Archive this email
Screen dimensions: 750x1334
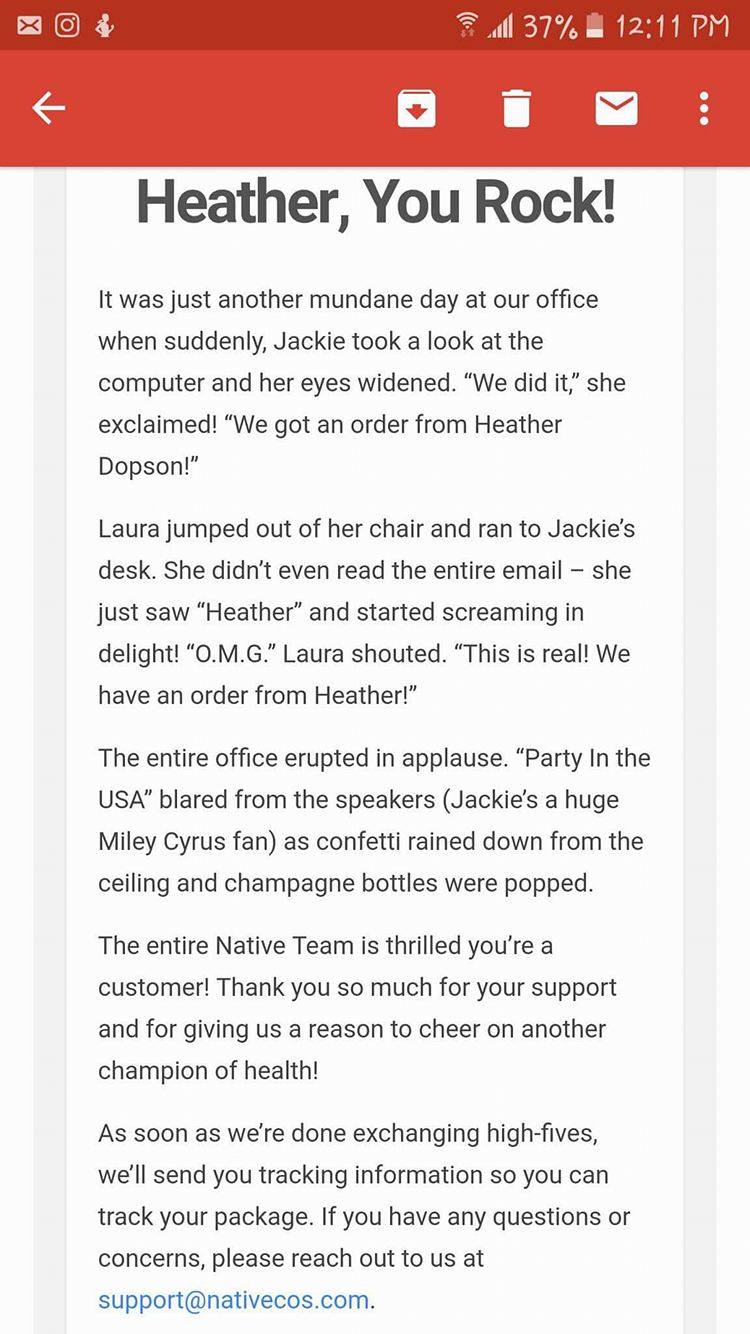[x=417, y=108]
